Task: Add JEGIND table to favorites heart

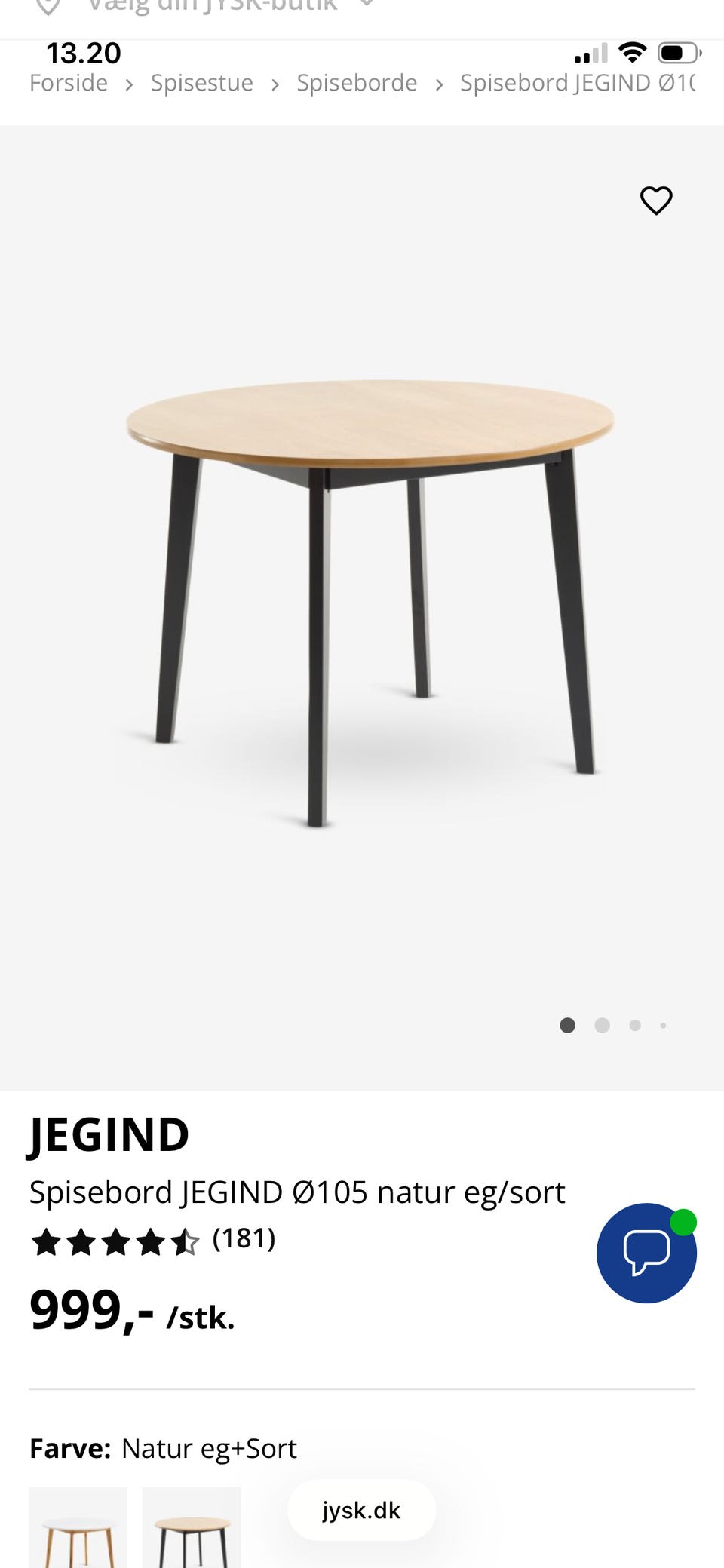Action: [x=655, y=201]
